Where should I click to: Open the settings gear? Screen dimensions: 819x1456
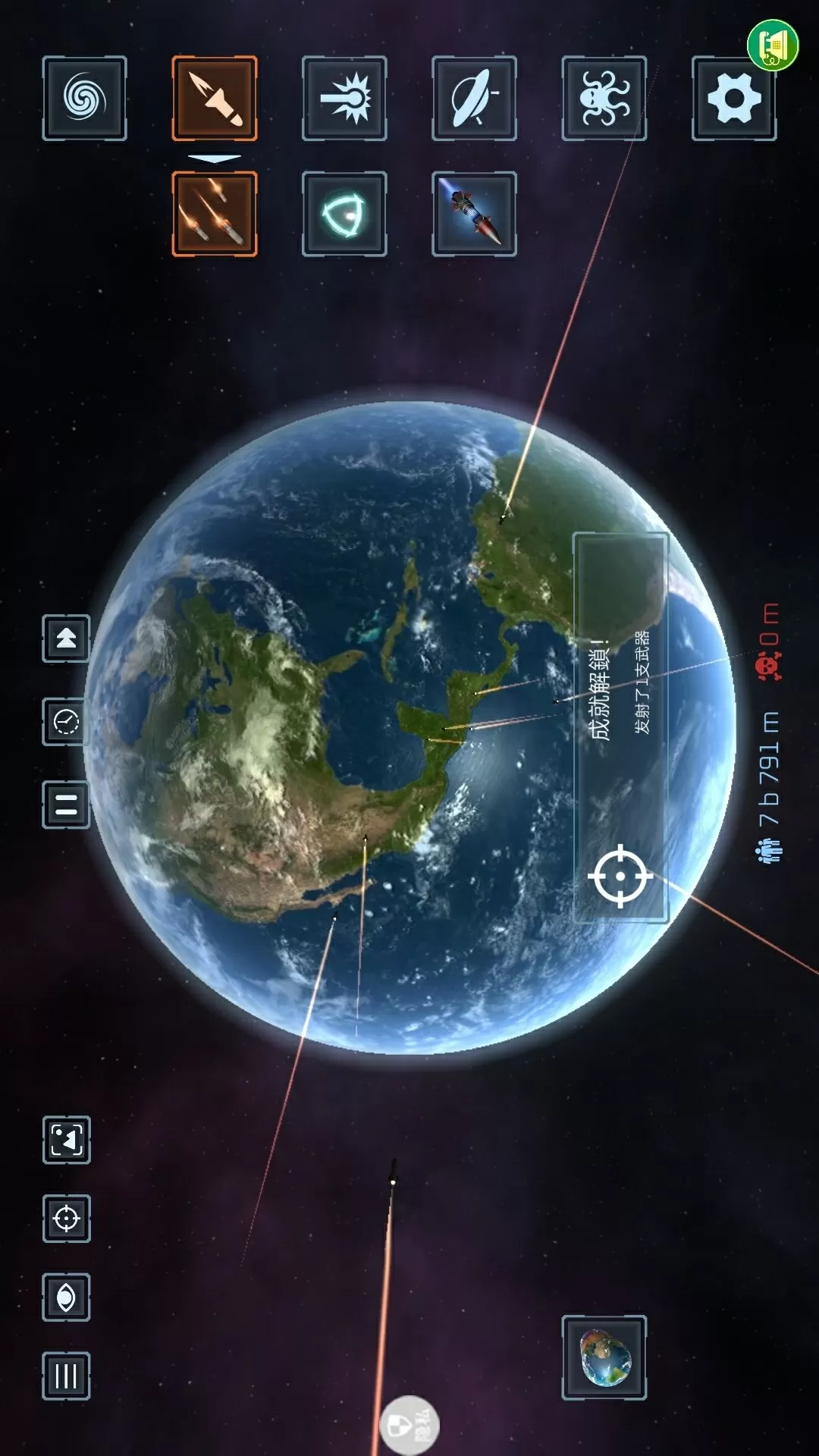pyautogui.click(x=733, y=99)
